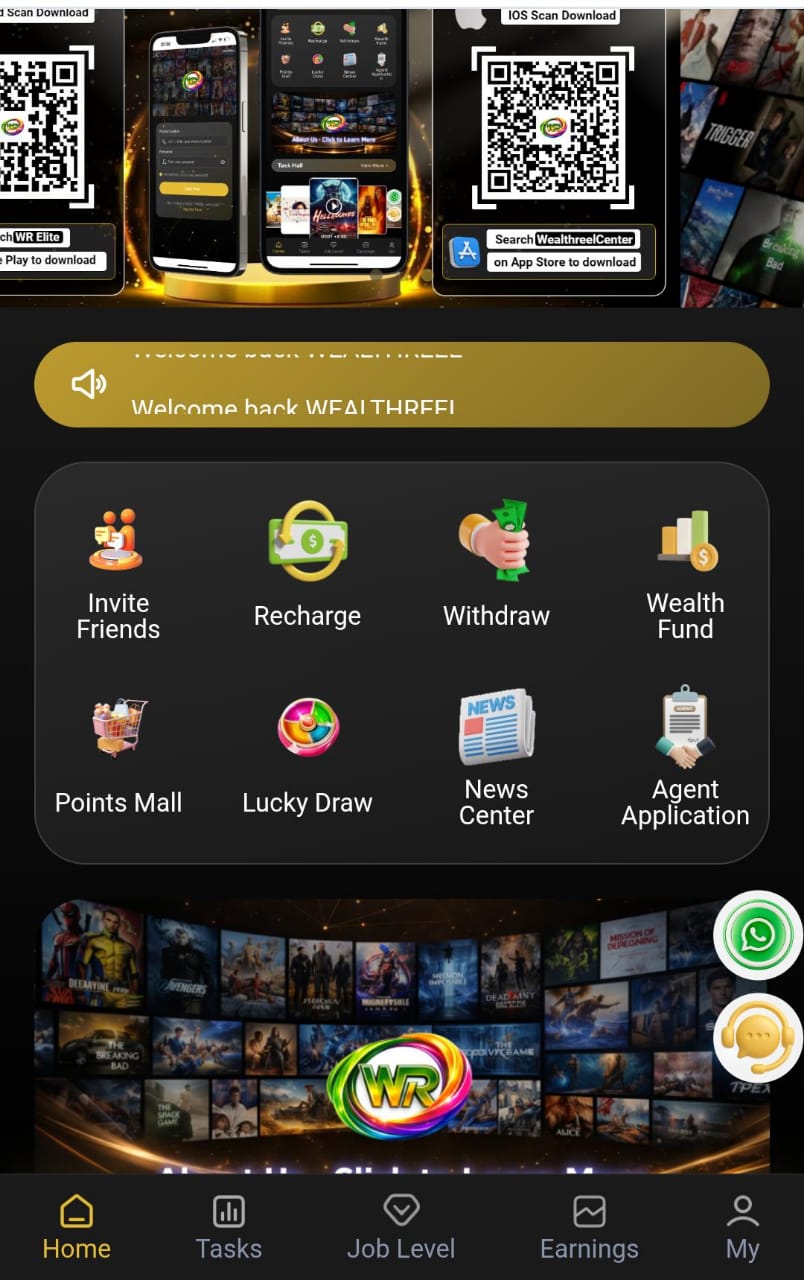Open the Lucky Draw
804x1280 pixels.
point(307,758)
